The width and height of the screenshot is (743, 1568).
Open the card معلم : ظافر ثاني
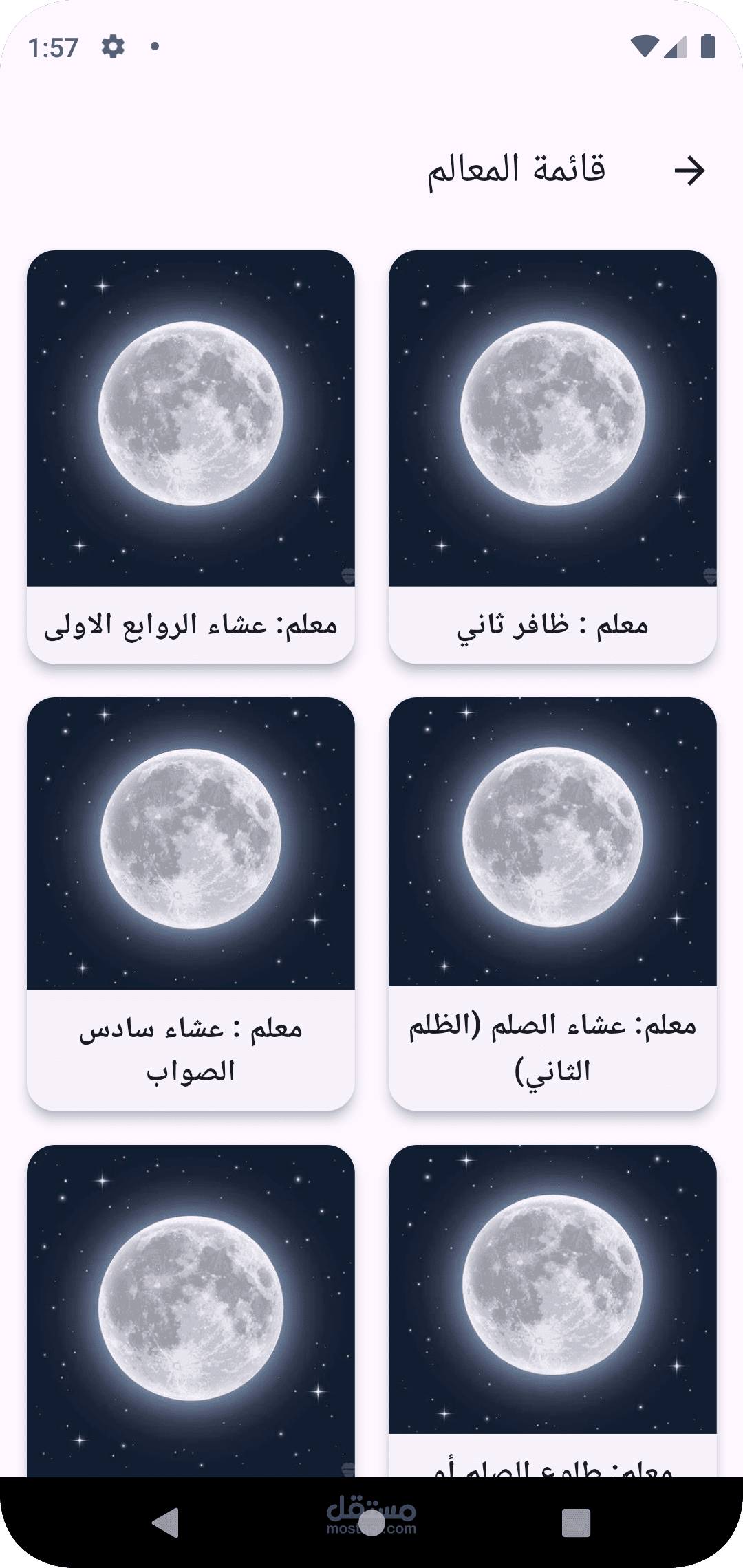point(552,457)
